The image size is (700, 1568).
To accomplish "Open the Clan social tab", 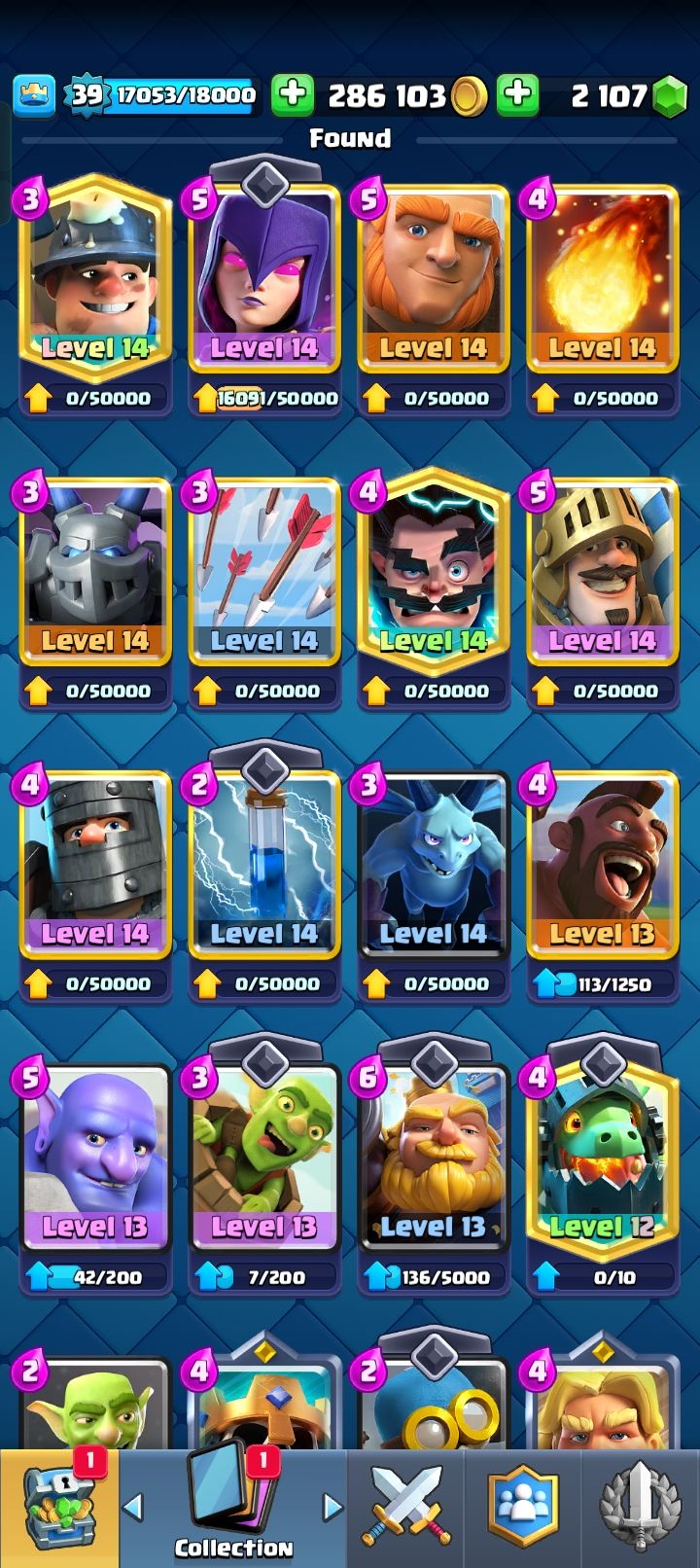I will click(x=523, y=1509).
